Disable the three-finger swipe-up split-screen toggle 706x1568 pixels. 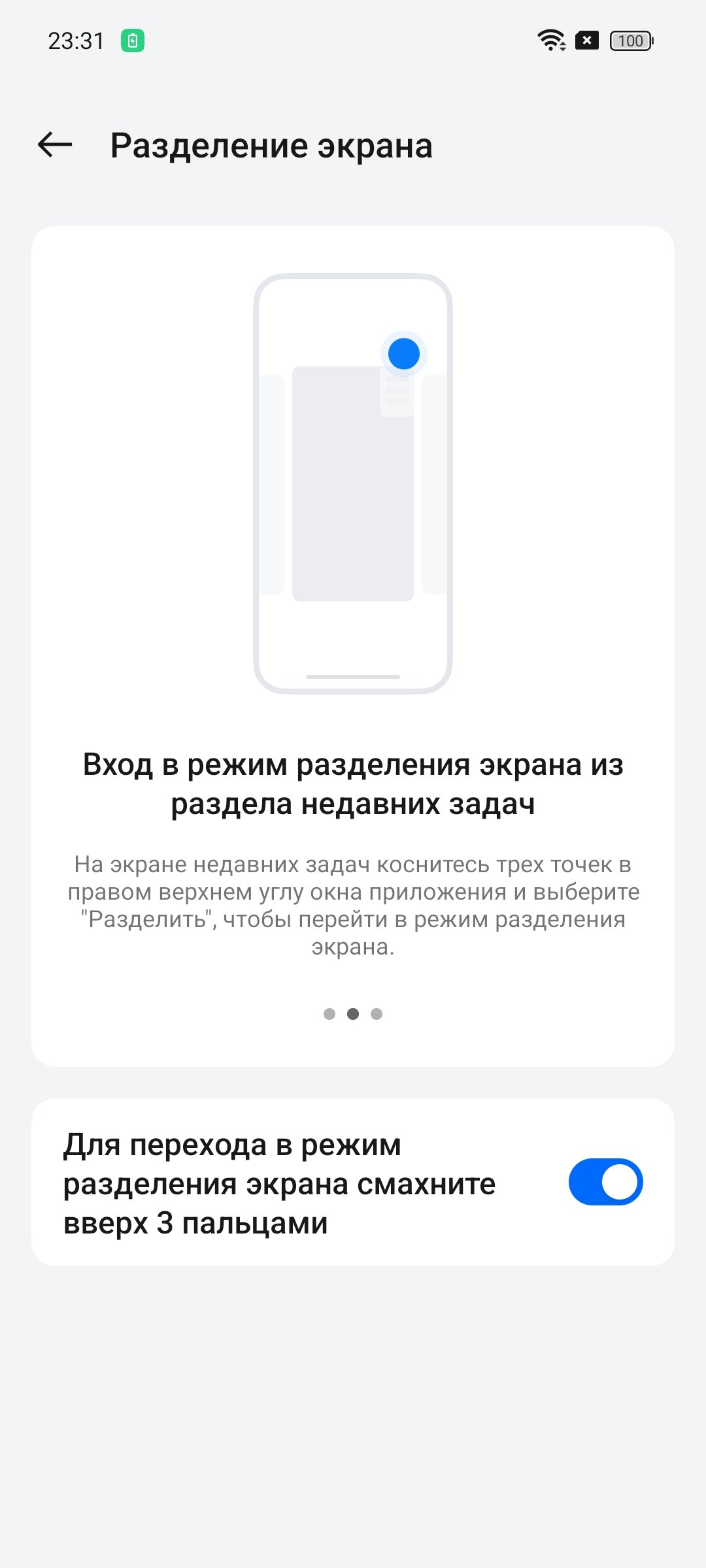(x=605, y=1182)
